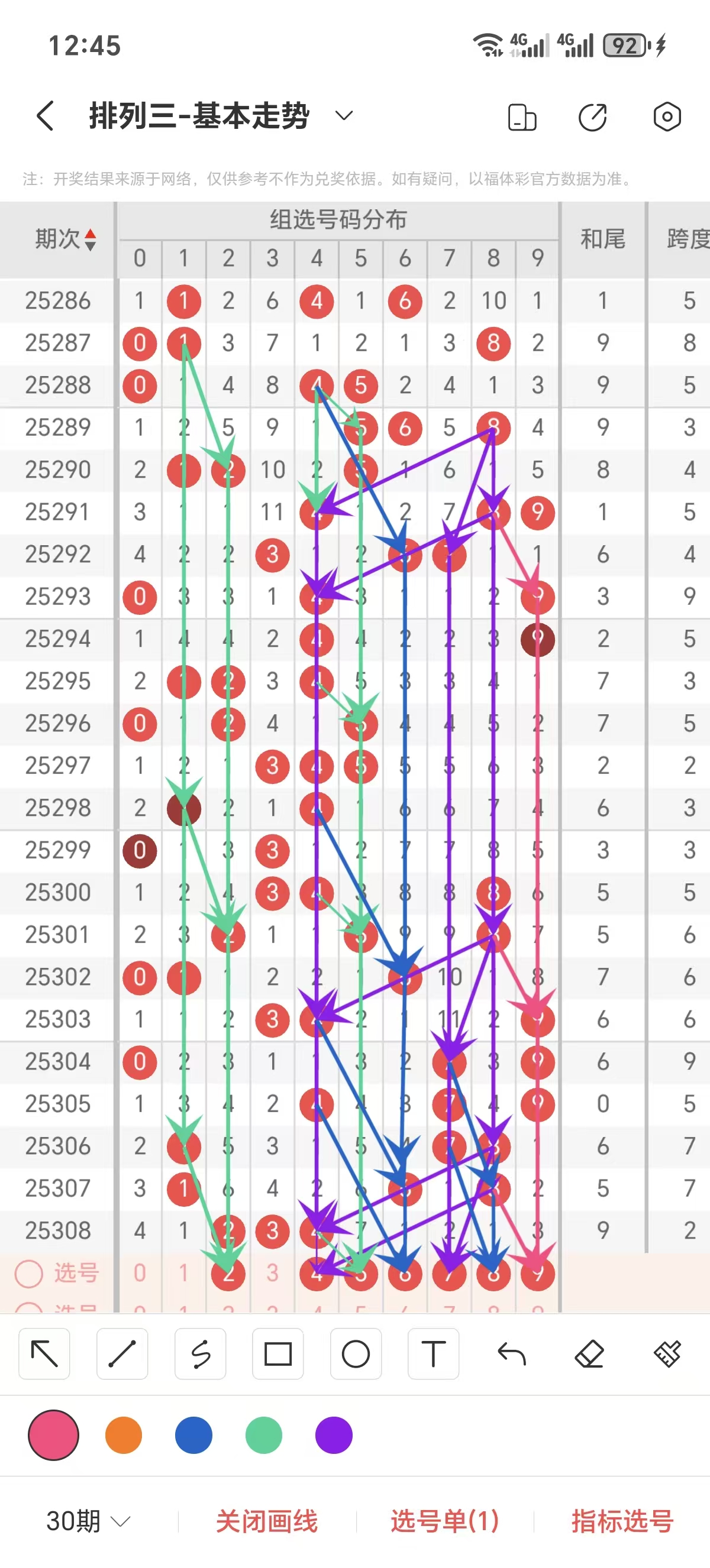The height and width of the screenshot is (1568, 710).
Task: Open the 30期 period dropdown
Action: tap(88, 1521)
